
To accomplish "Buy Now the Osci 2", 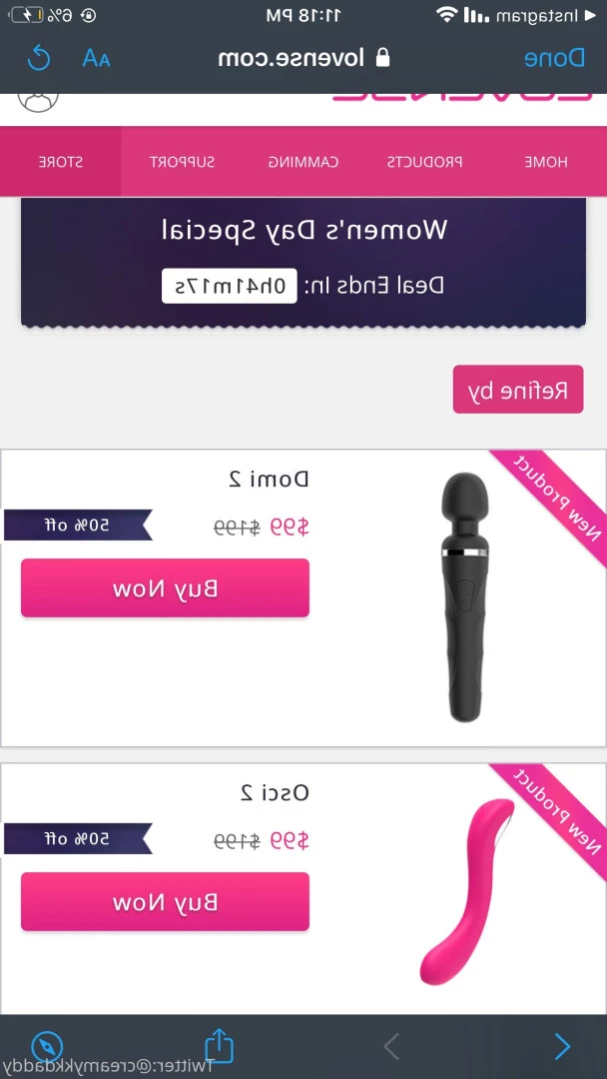I will (x=165, y=901).
